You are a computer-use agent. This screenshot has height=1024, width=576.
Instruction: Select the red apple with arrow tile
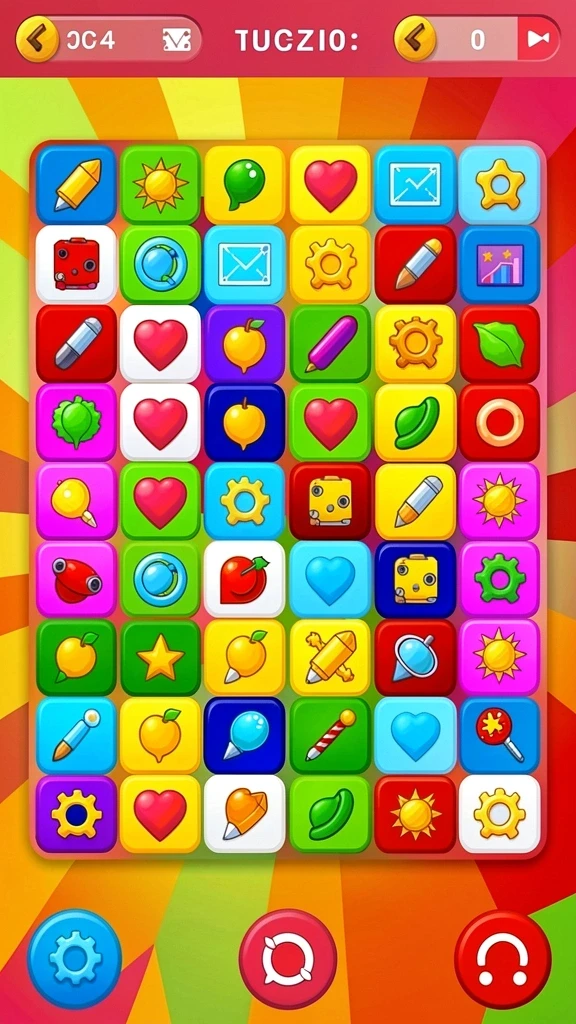(244, 579)
